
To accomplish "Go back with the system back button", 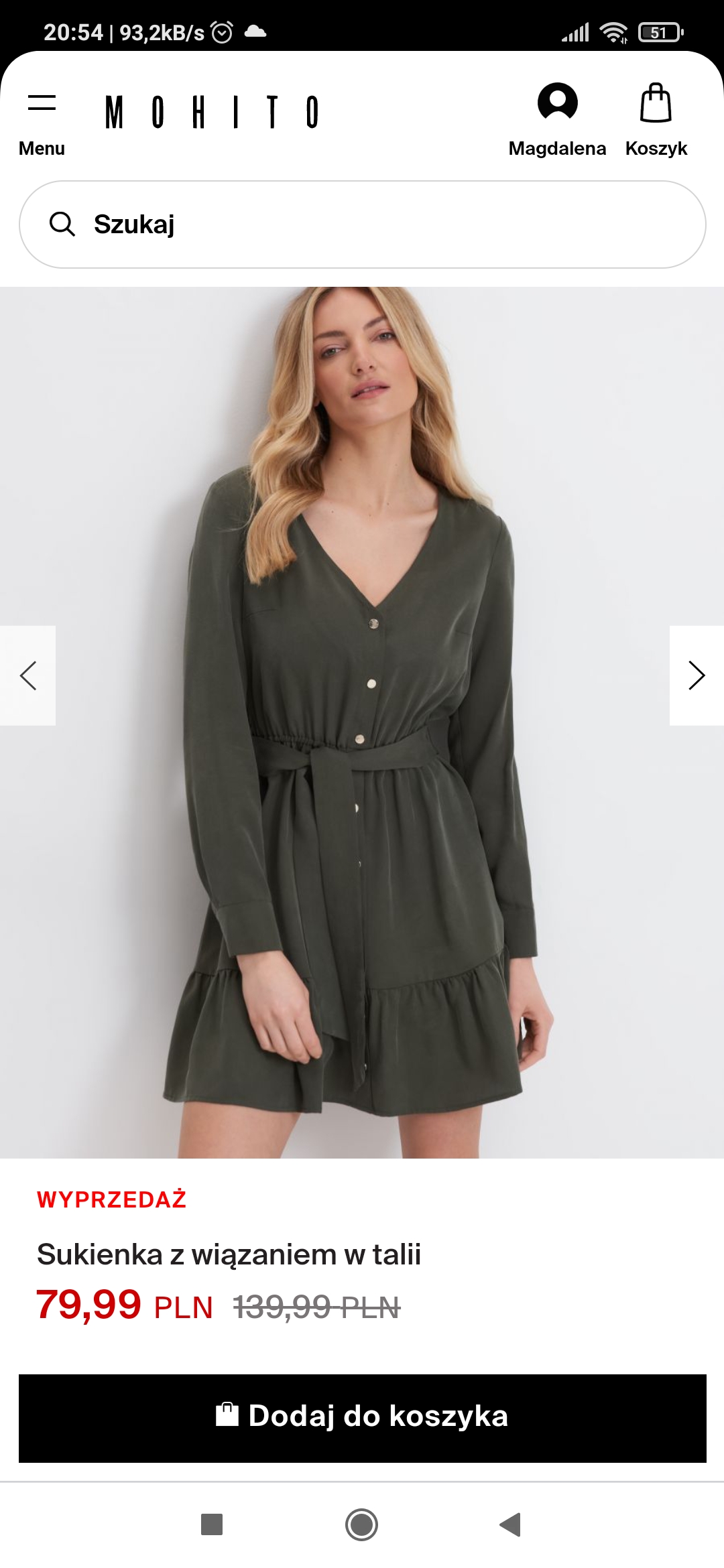I will pos(511,1524).
